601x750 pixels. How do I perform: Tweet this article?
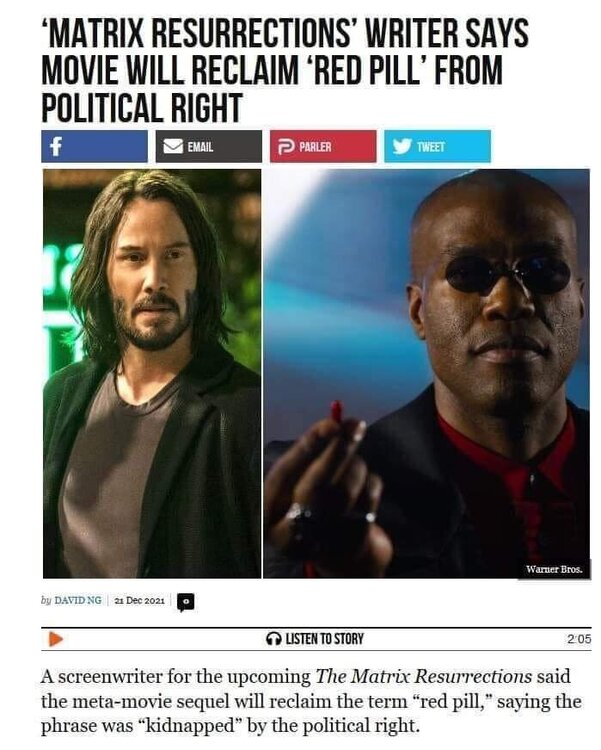[x=437, y=146]
